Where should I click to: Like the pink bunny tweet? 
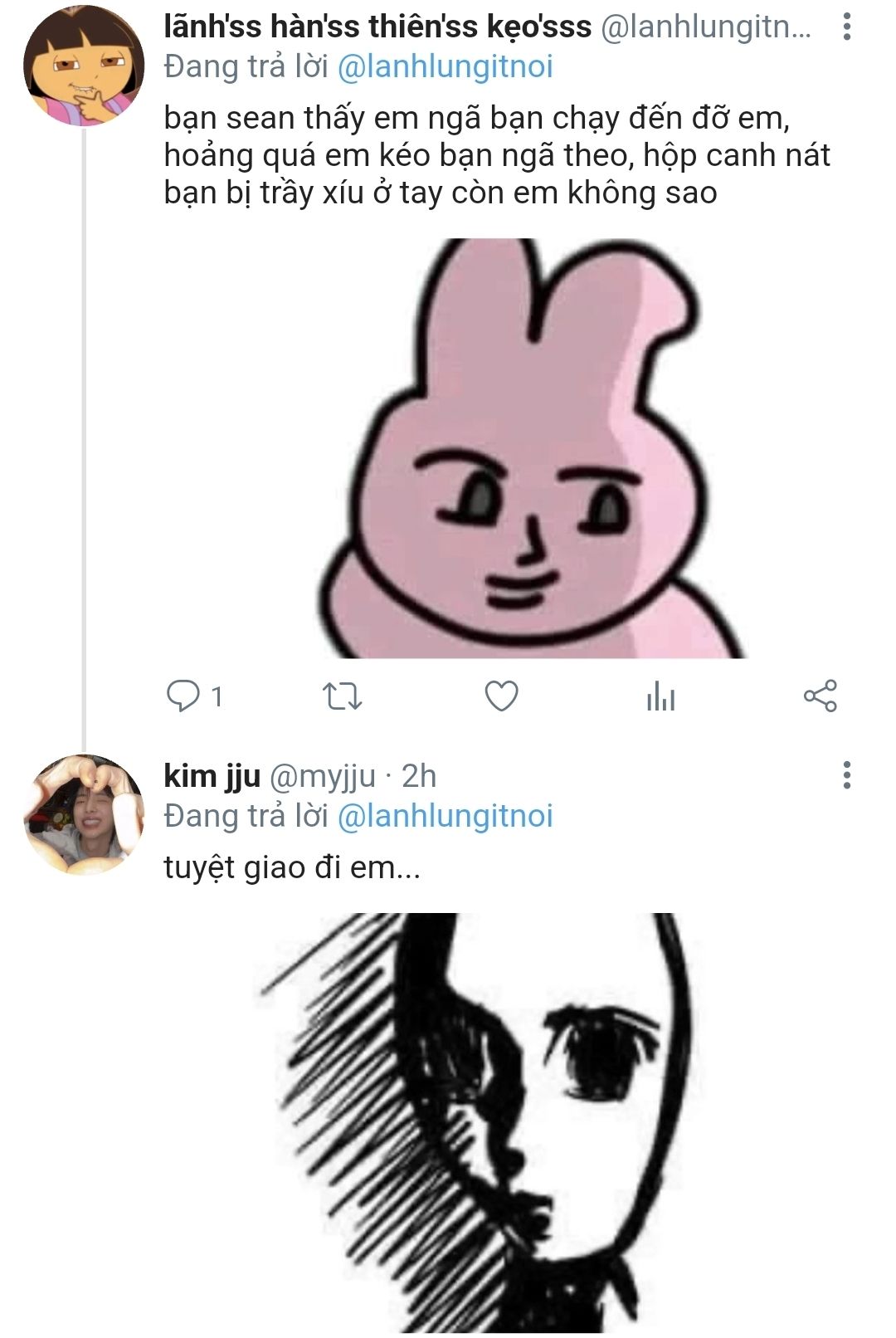[x=501, y=696]
